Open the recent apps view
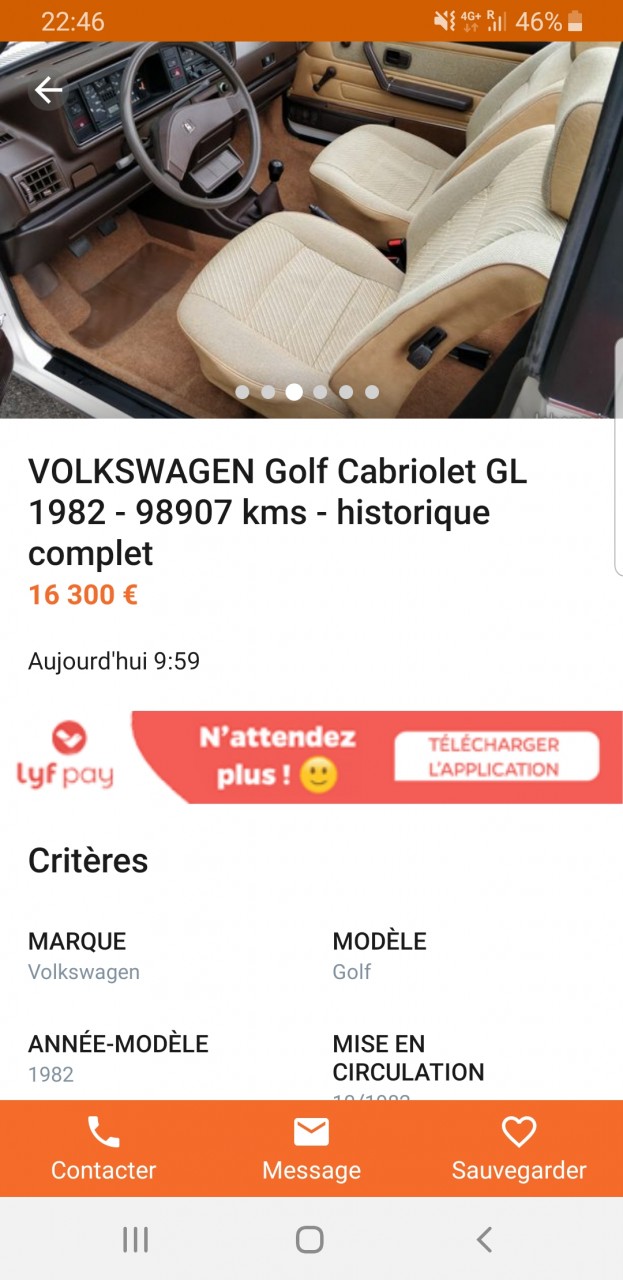Viewport: 623px width, 1280px height. point(135,1240)
